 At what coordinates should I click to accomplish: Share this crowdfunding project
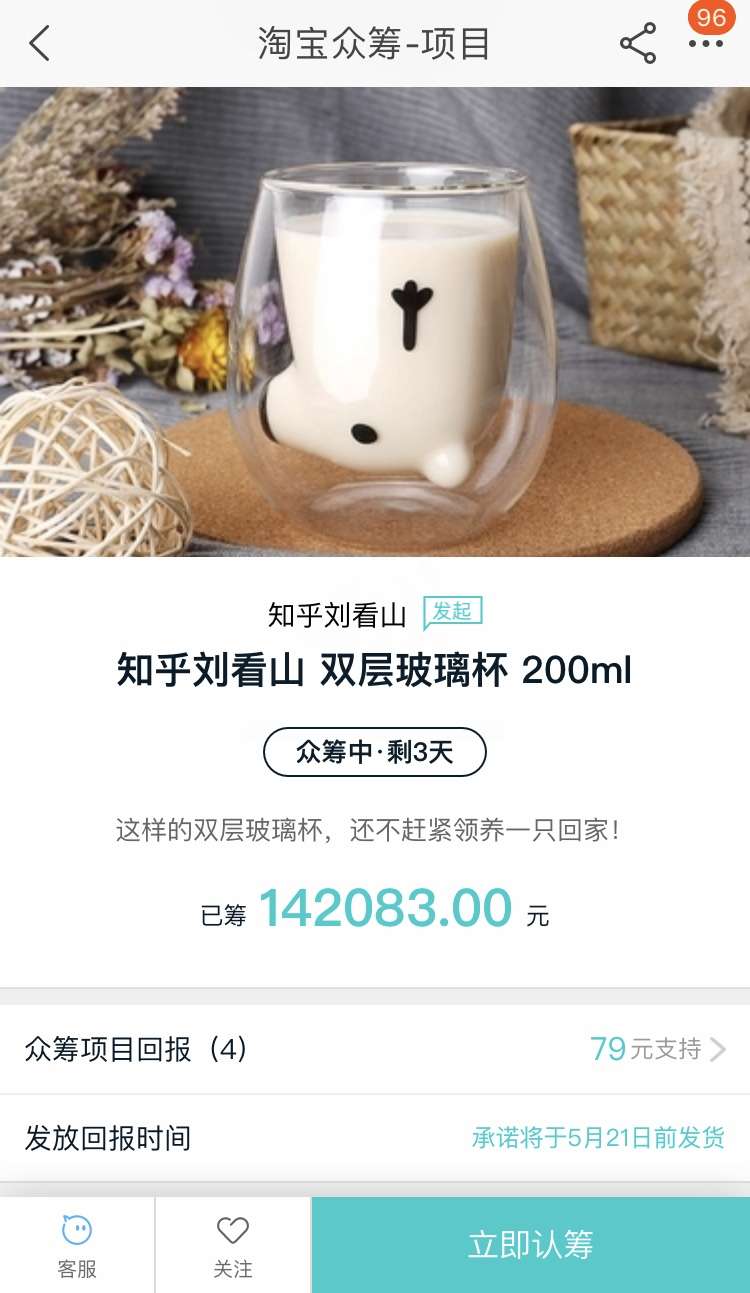[x=637, y=44]
